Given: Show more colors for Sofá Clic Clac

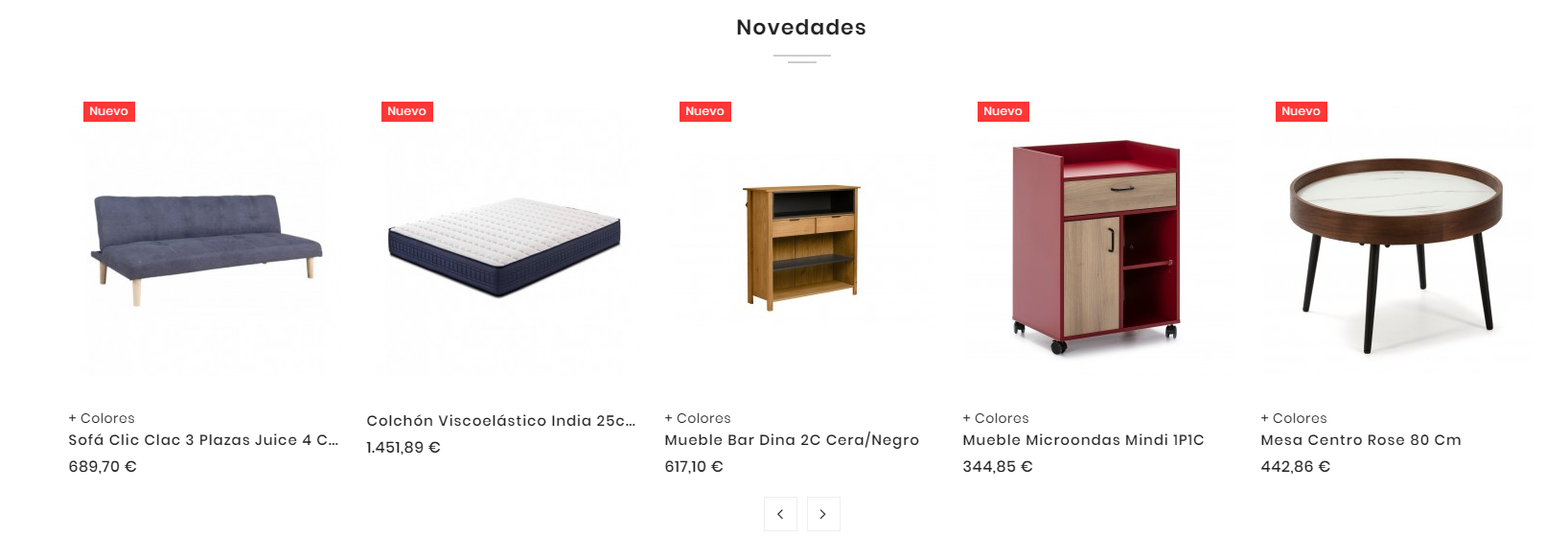Looking at the screenshot, I should (102, 418).
